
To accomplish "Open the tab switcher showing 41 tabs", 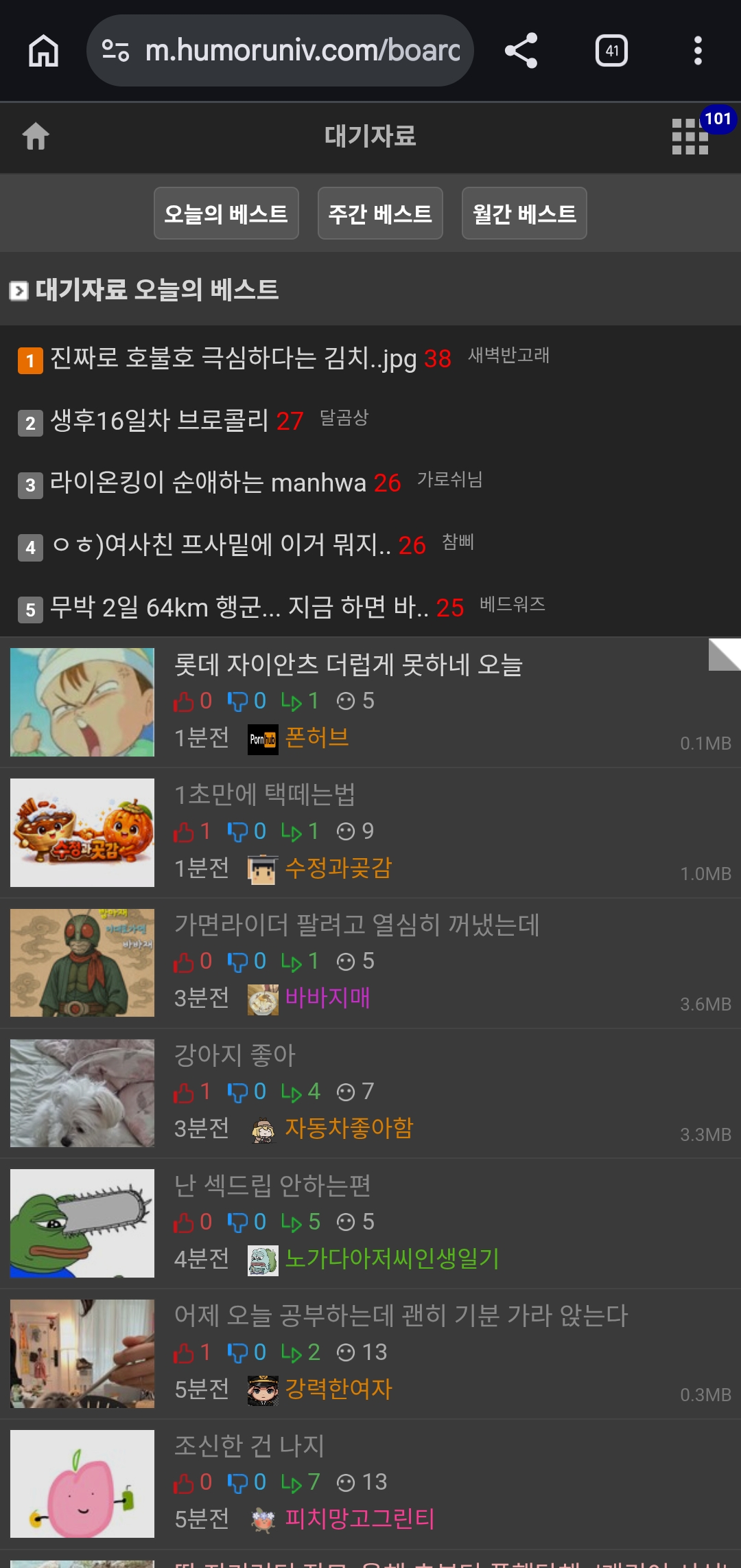I will [611, 51].
